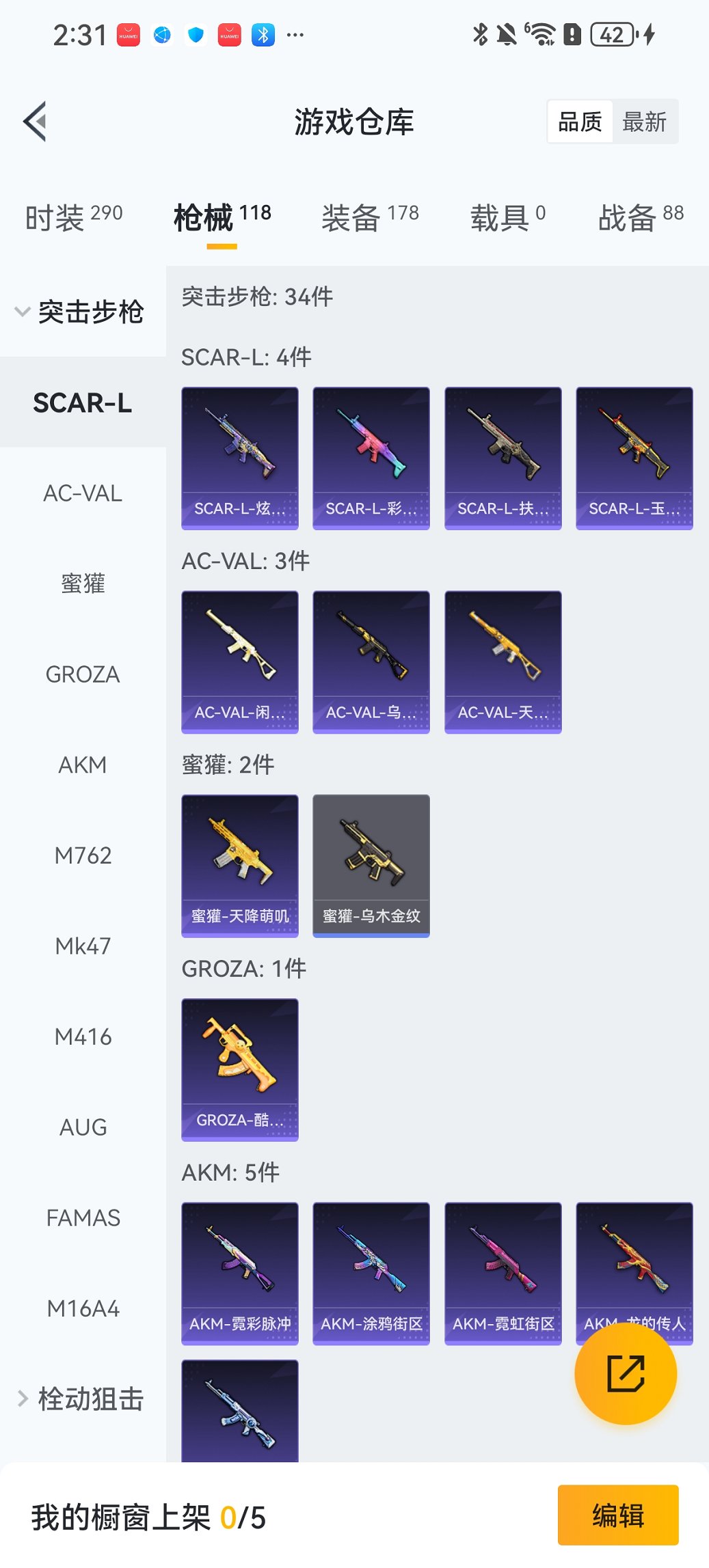The width and height of the screenshot is (709, 1568).
Task: Expand the 栓动狙击 category
Action: point(82,1399)
